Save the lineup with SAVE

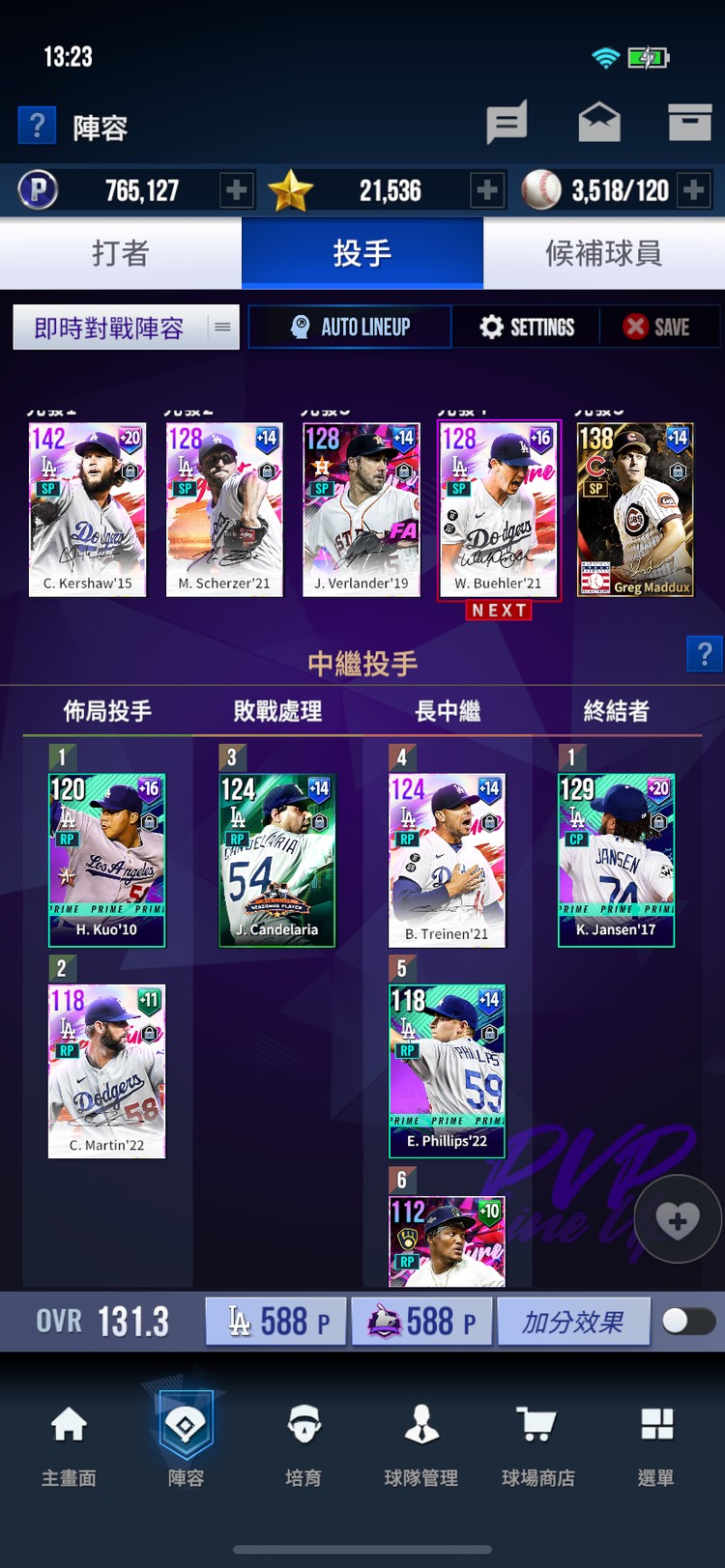657,328
